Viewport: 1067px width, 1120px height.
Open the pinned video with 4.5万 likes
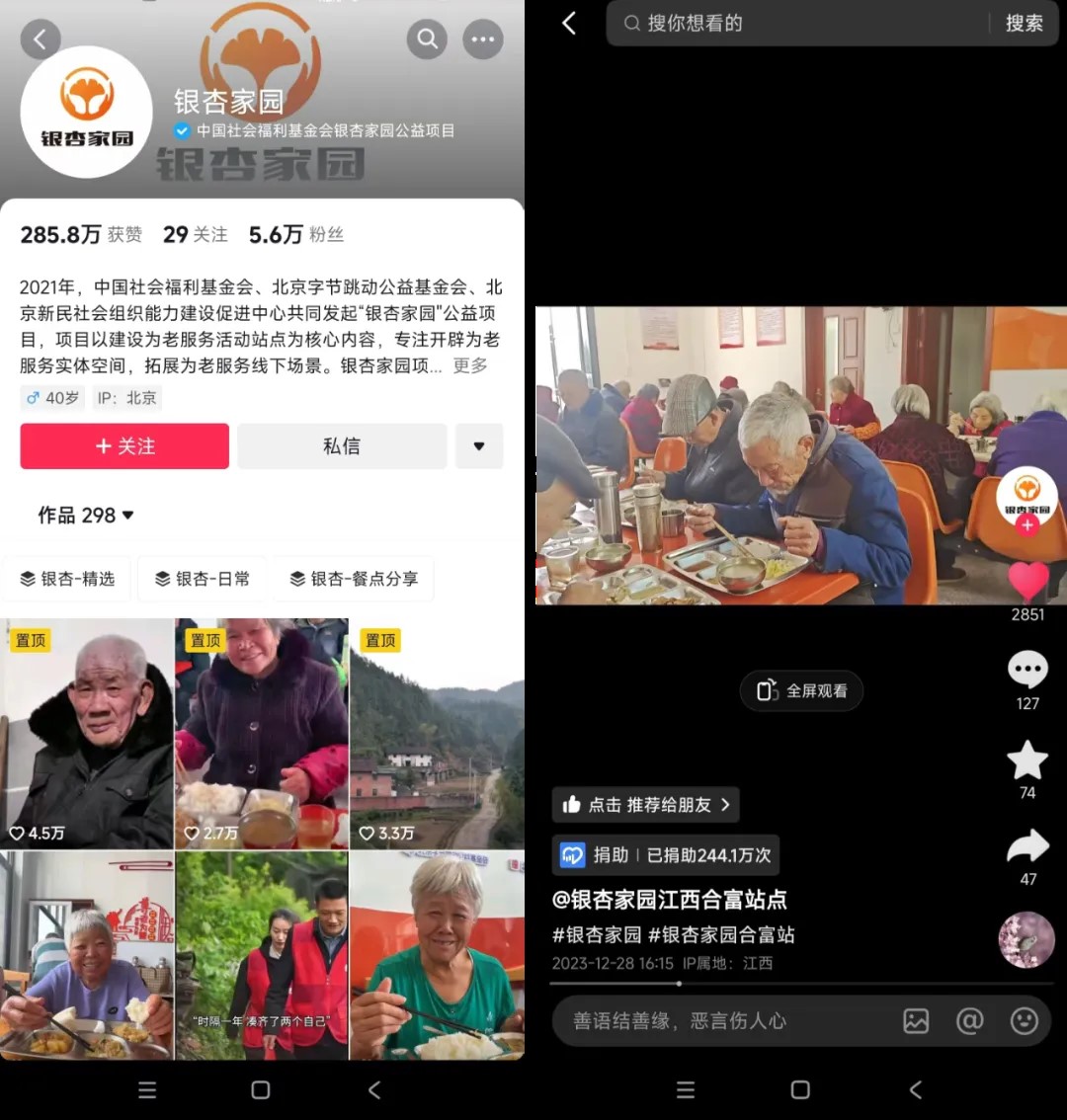[87, 733]
